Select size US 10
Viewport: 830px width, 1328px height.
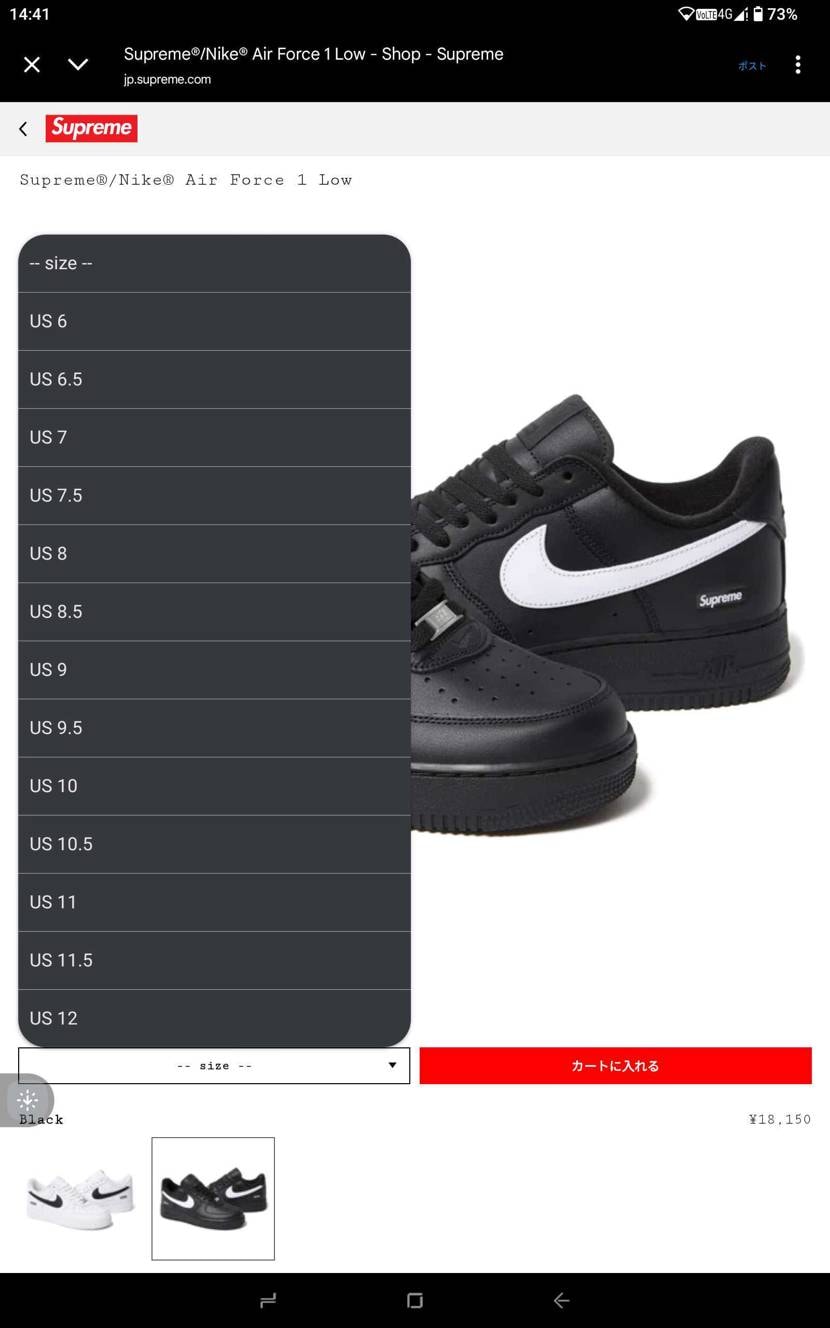pyautogui.click(x=214, y=785)
